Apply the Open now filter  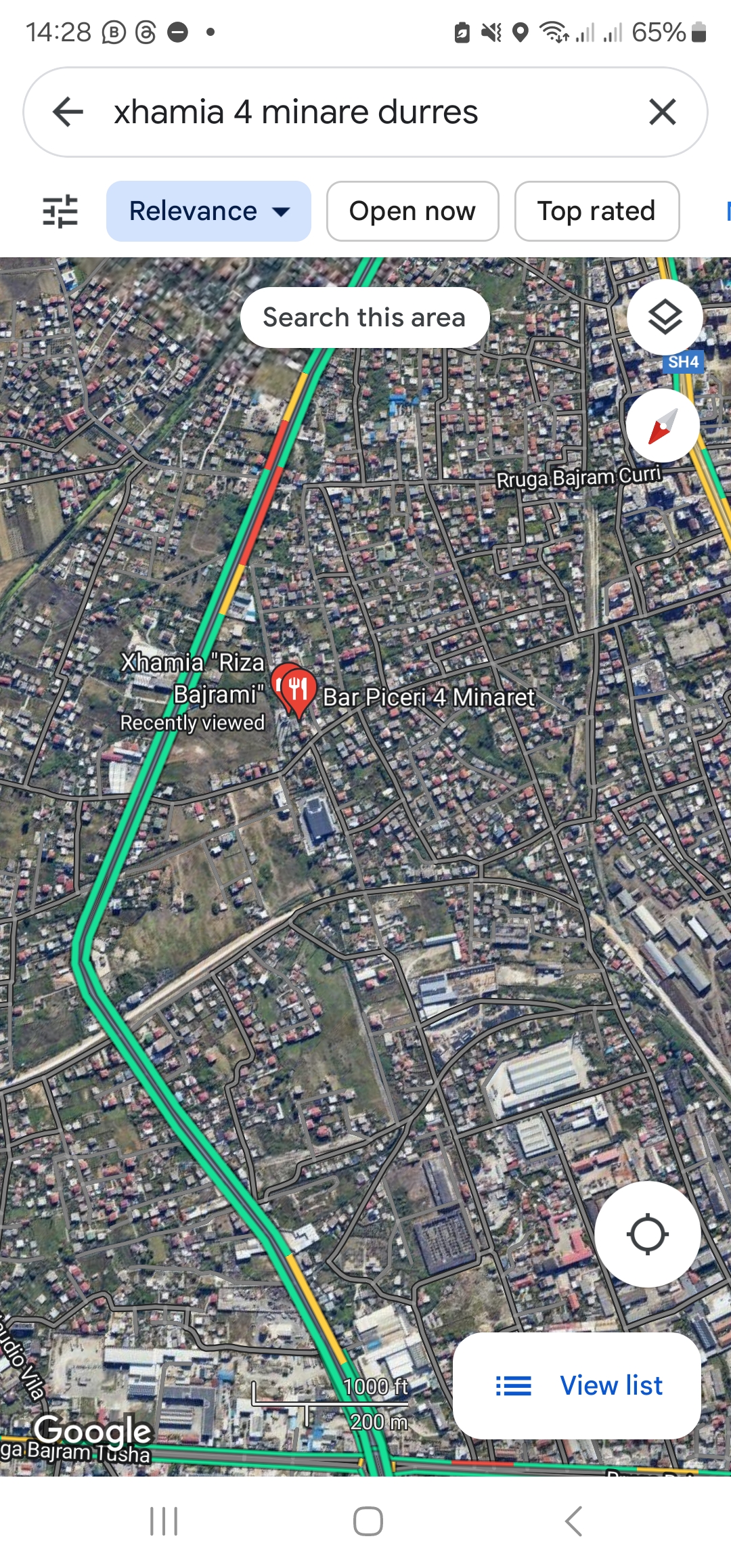412,211
